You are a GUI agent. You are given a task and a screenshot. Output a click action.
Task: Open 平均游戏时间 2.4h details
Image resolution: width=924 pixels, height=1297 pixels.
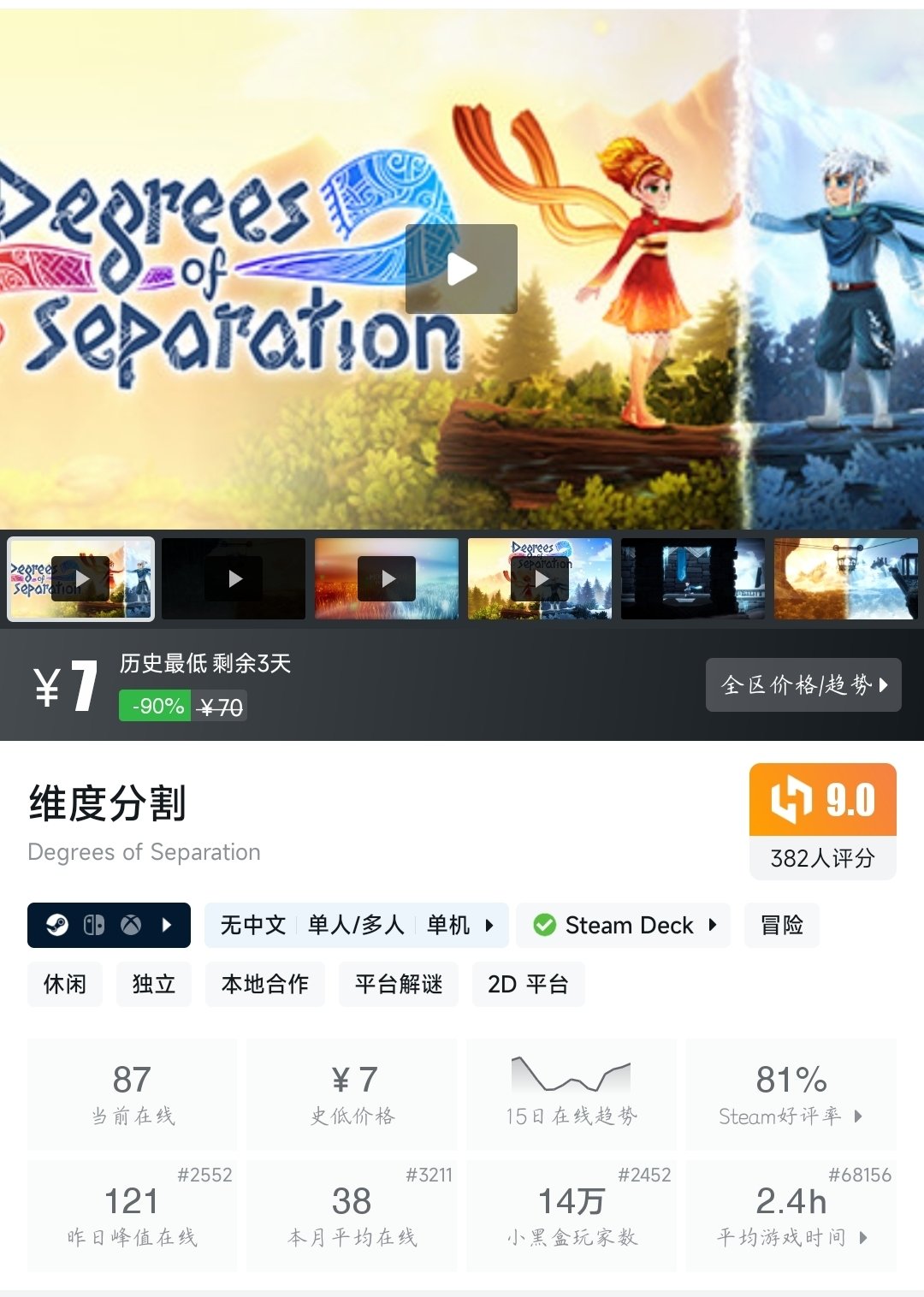791,1216
